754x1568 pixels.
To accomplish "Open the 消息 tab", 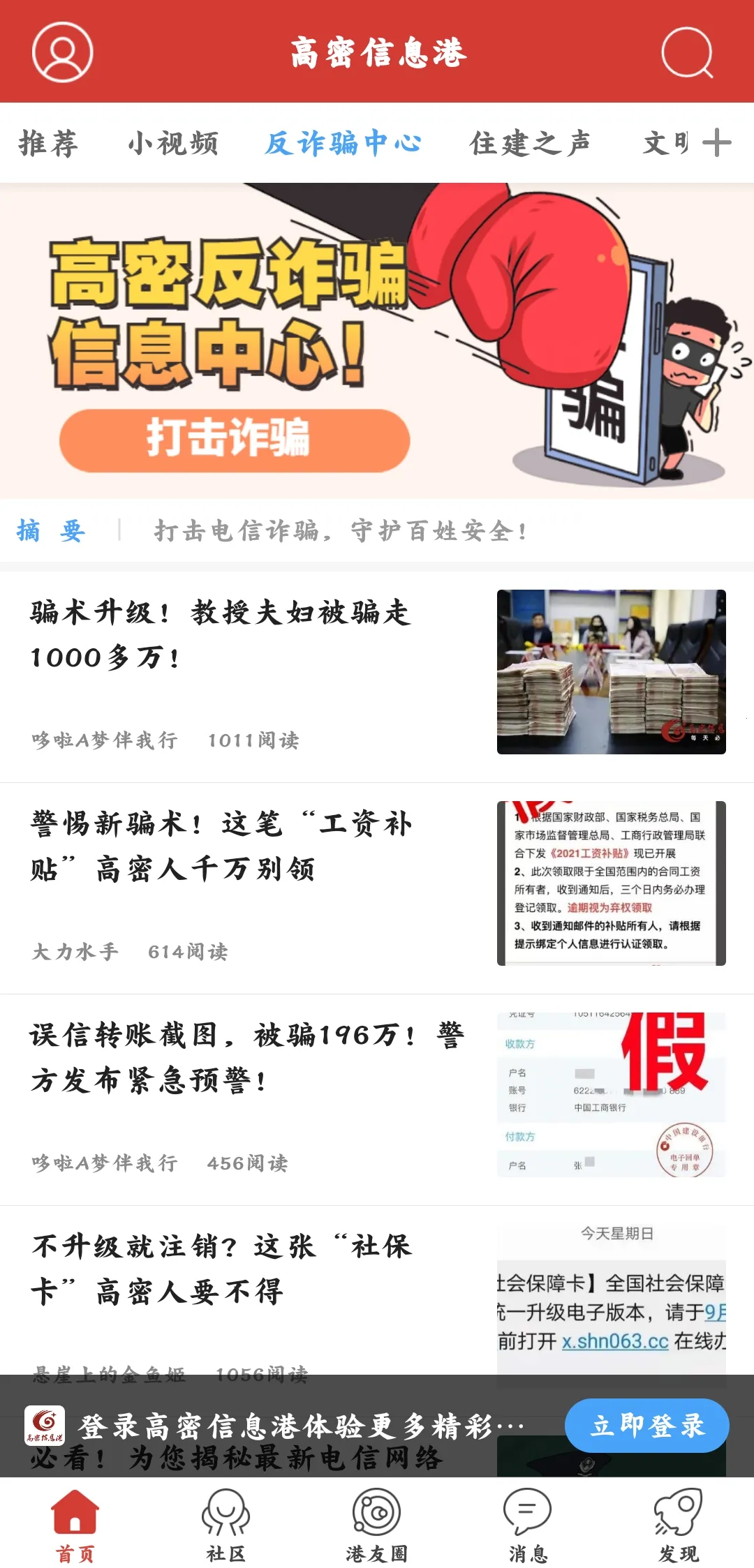I will click(528, 1526).
